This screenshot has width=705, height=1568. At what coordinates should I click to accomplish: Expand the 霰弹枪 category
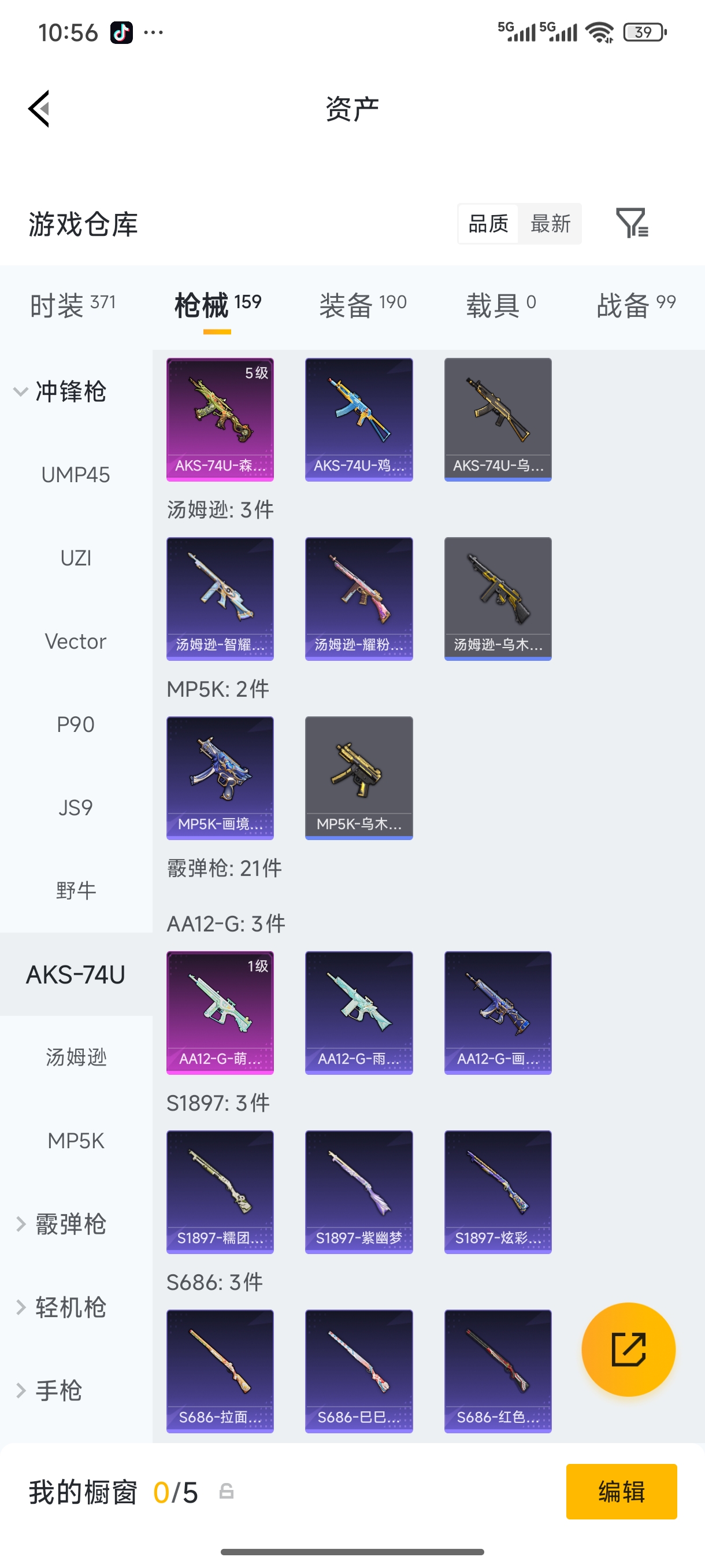(x=61, y=1223)
